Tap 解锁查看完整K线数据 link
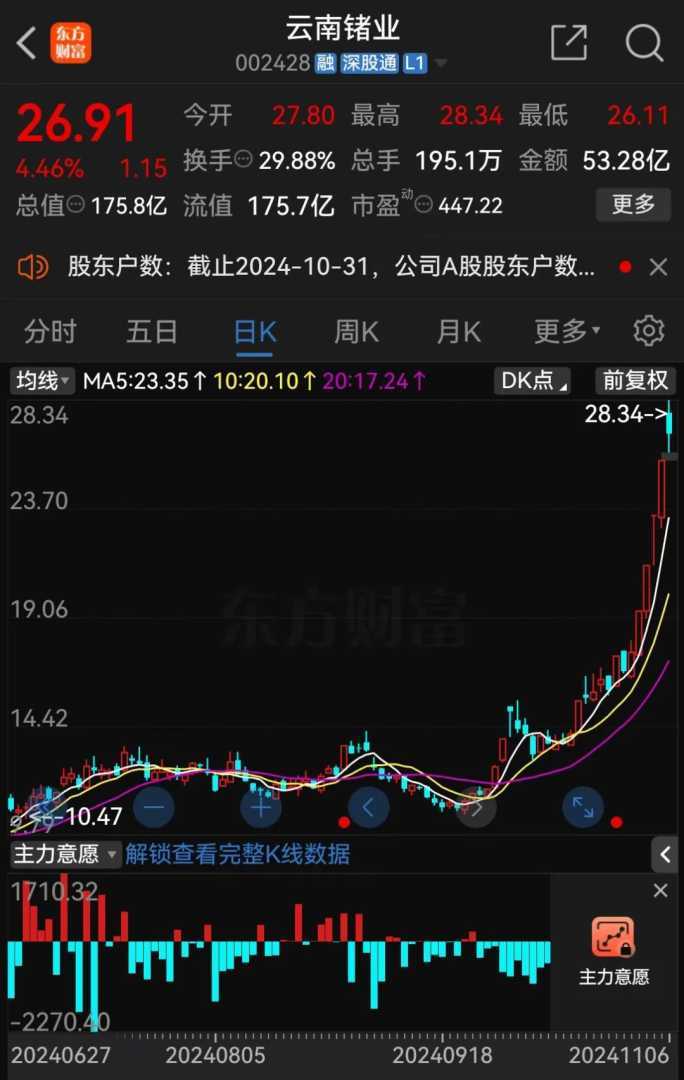Viewport: 684px width, 1080px height. (238, 855)
